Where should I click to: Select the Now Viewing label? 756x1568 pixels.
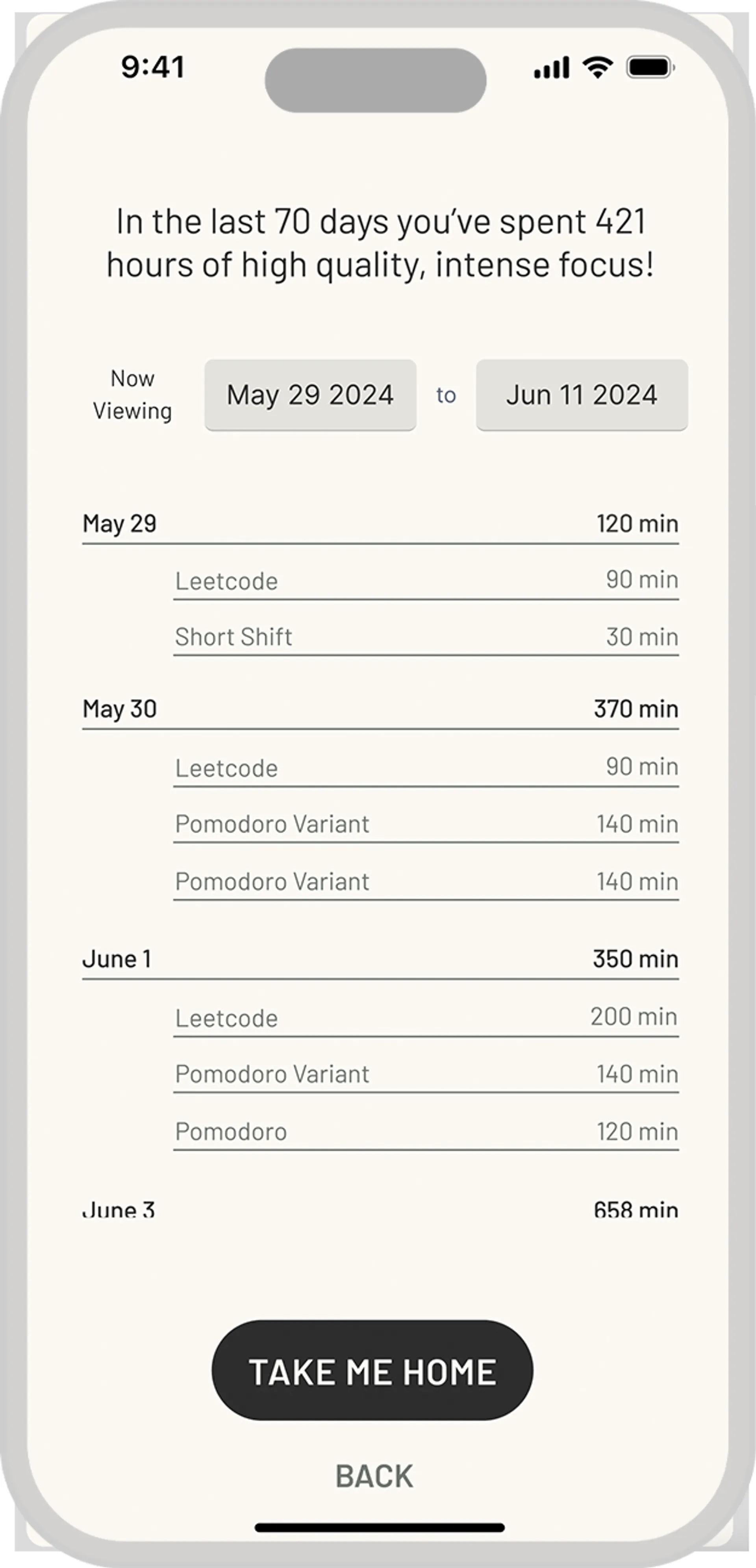coord(133,396)
